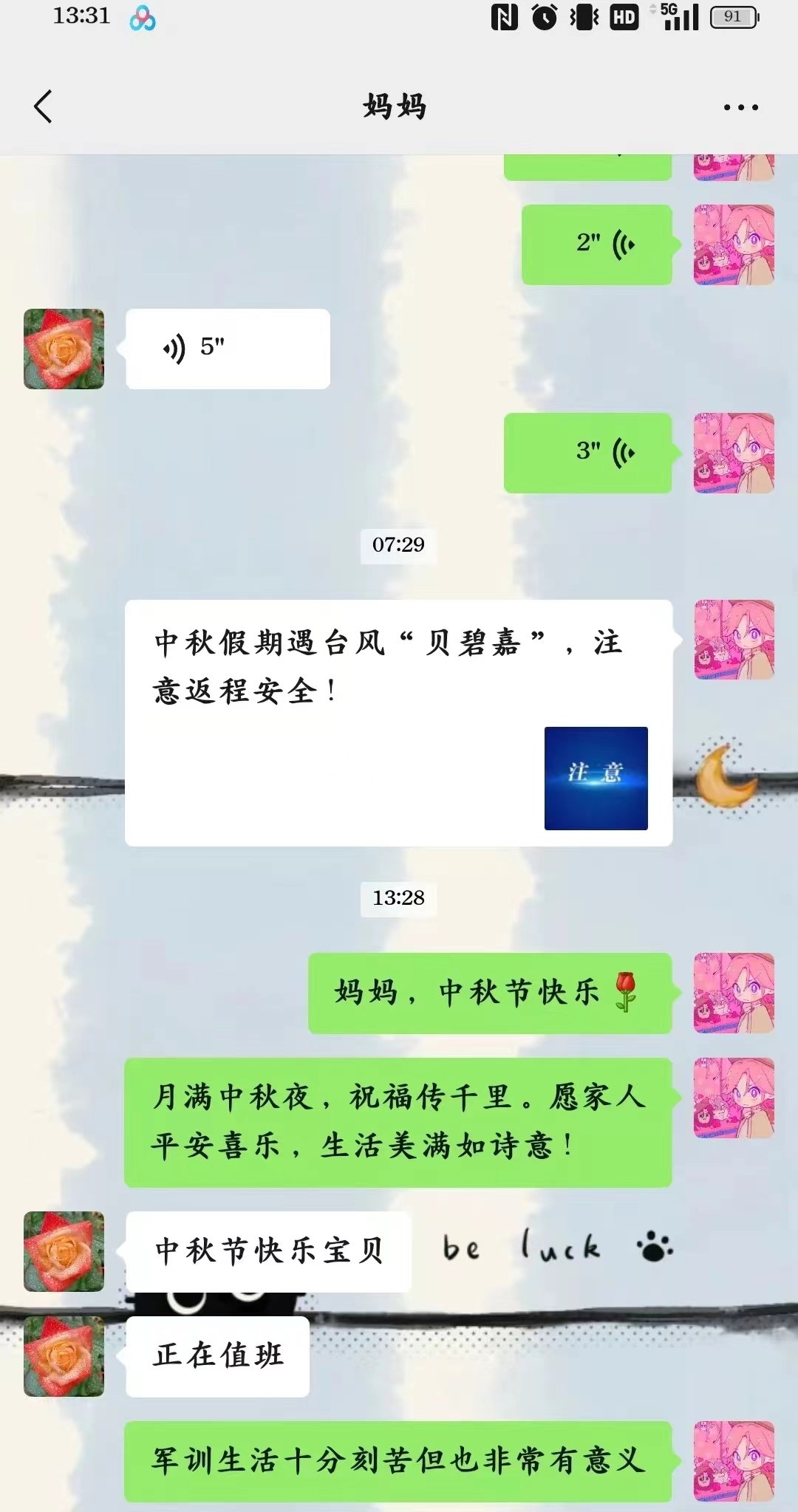Open the typhoon 贝碧嘉 shared article card
Image resolution: width=798 pixels, height=1512 pixels.
click(x=398, y=722)
